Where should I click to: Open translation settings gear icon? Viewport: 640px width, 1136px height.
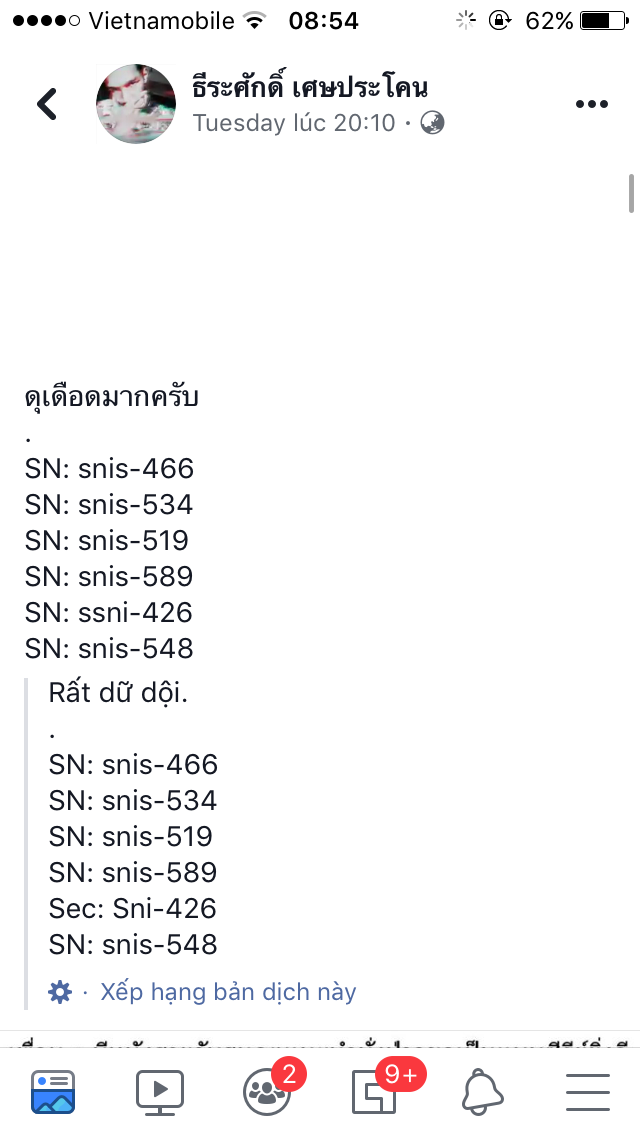point(60,992)
